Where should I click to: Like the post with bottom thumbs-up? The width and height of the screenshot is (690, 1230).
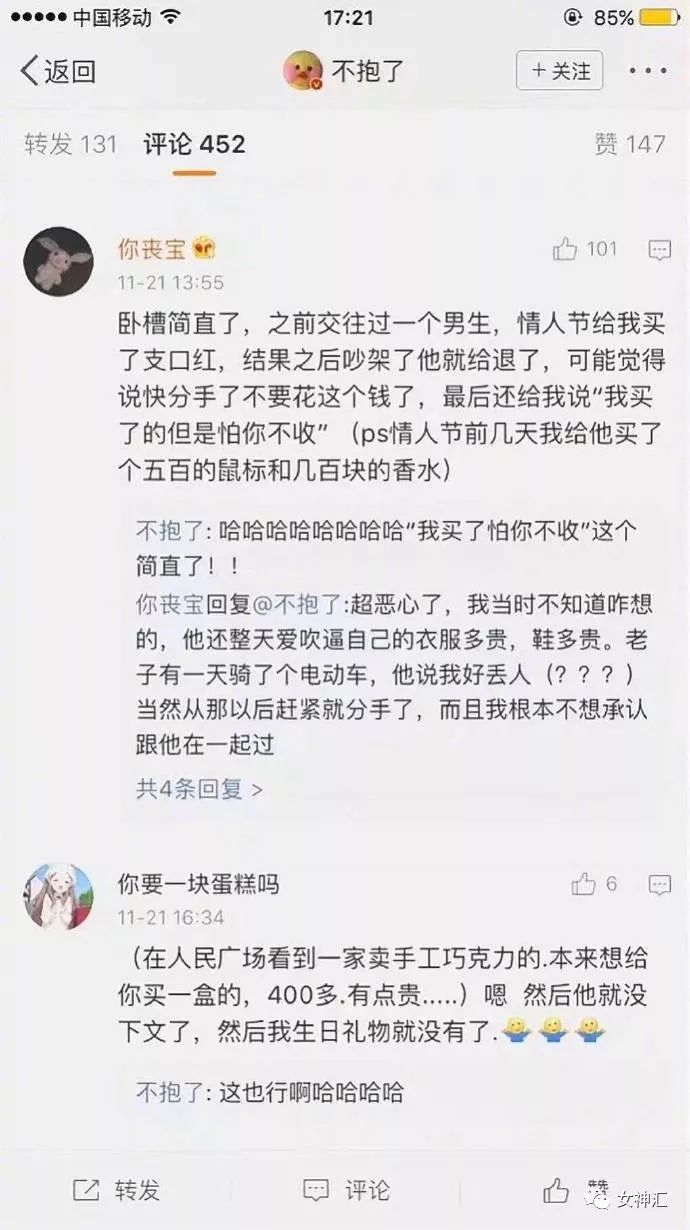pyautogui.click(x=556, y=1190)
